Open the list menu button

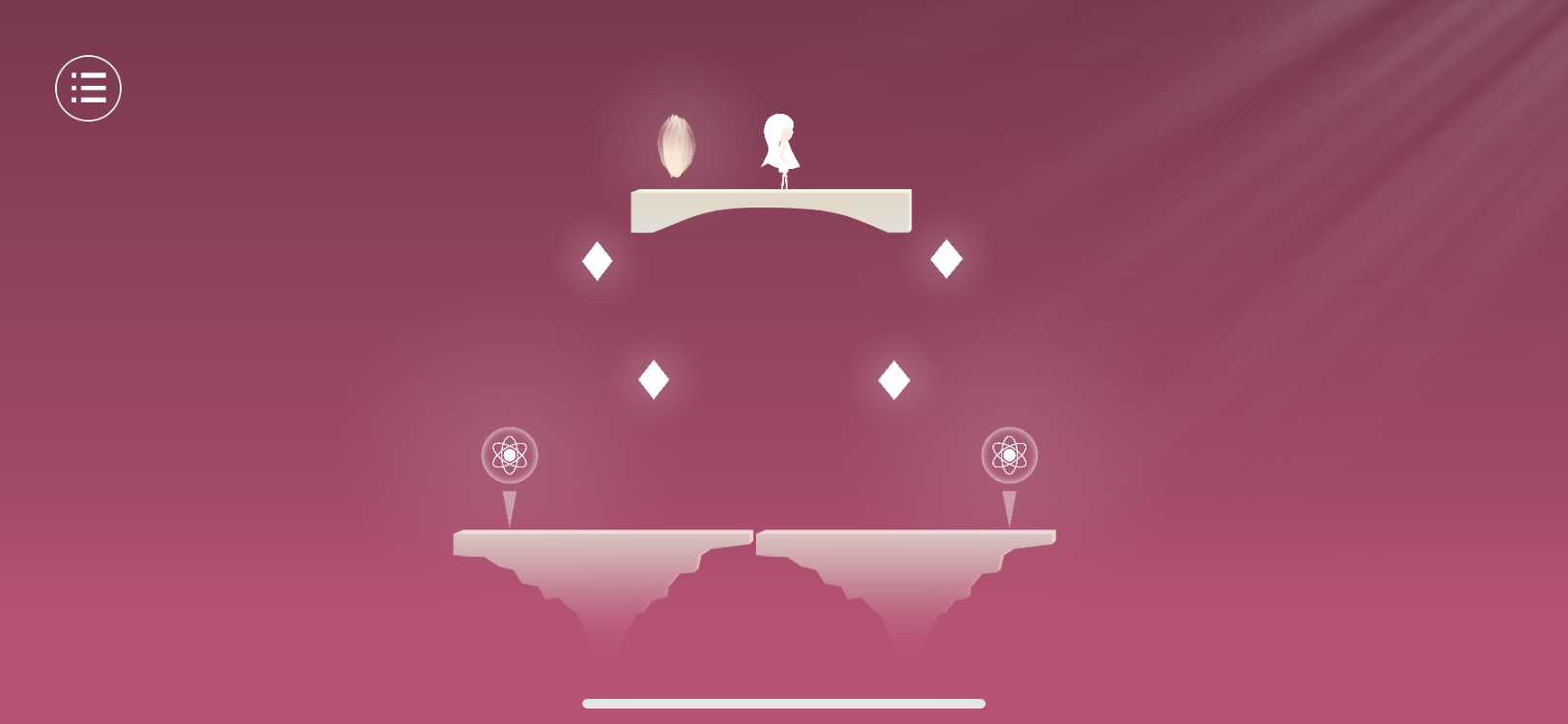88,88
